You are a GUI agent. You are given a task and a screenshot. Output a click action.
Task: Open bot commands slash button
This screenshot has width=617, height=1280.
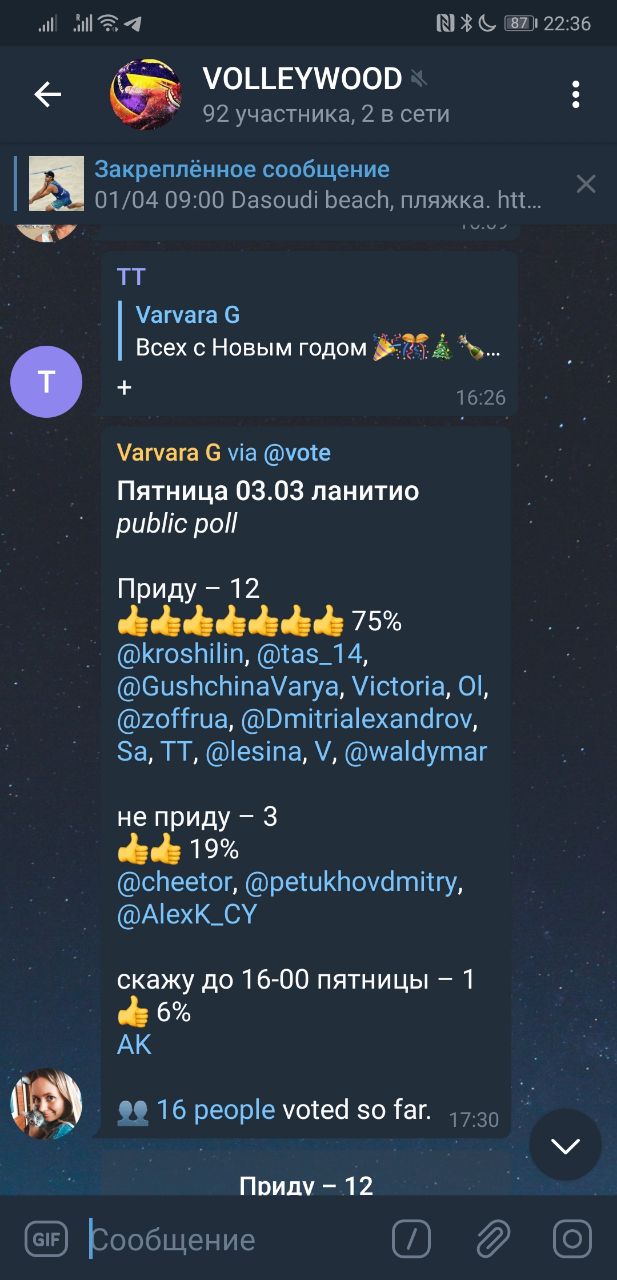[411, 1240]
